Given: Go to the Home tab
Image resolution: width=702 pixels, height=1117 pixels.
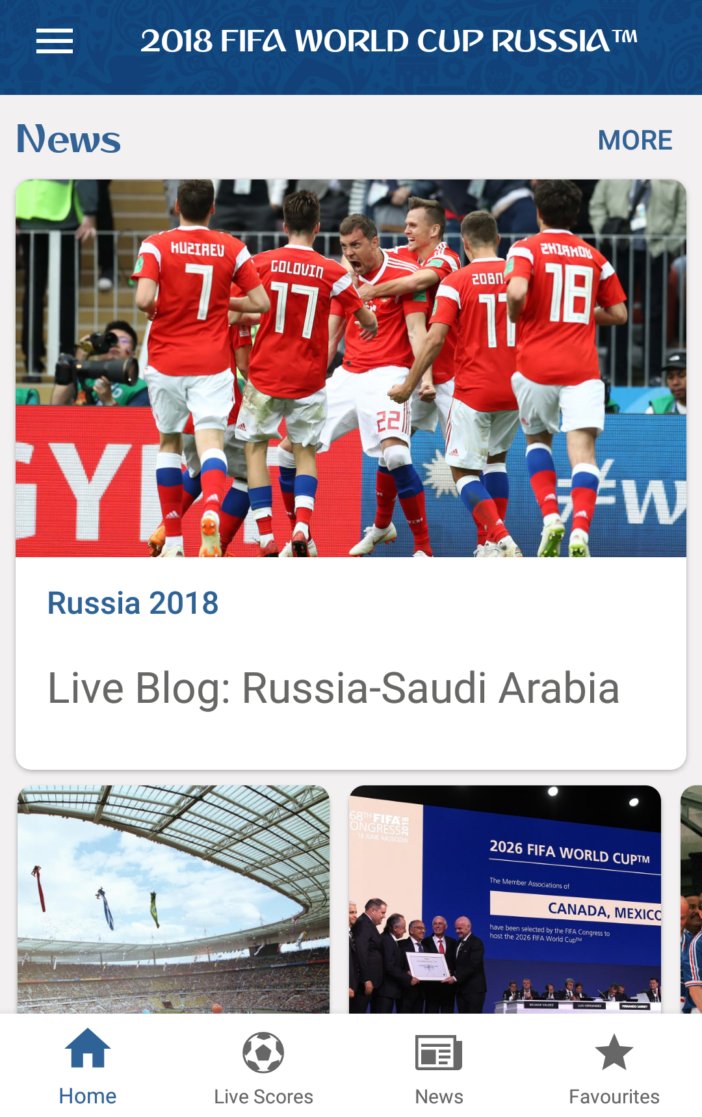Looking at the screenshot, I should pyautogui.click(x=87, y=1067).
